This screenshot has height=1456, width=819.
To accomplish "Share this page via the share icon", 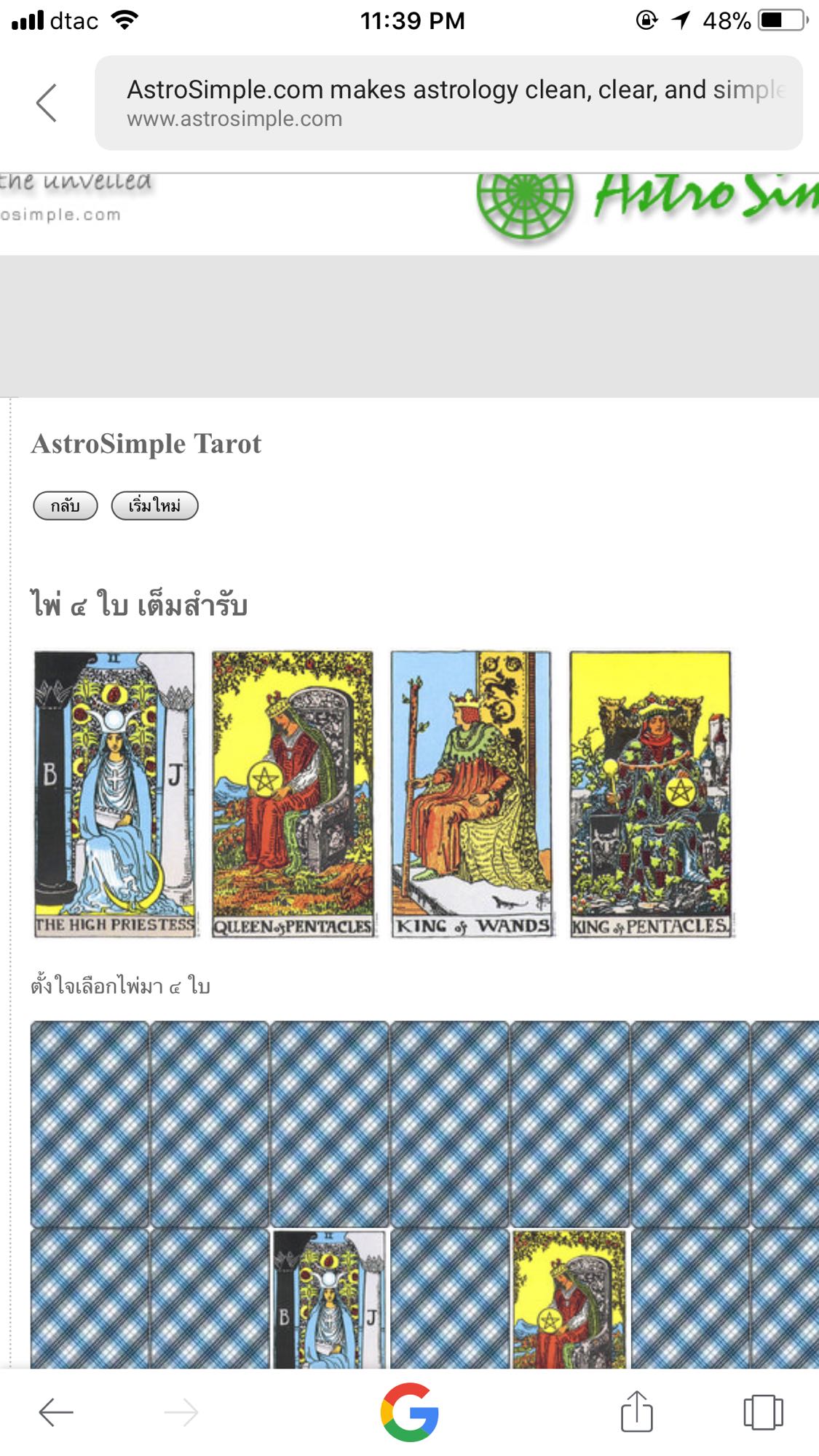I will tap(636, 1411).
